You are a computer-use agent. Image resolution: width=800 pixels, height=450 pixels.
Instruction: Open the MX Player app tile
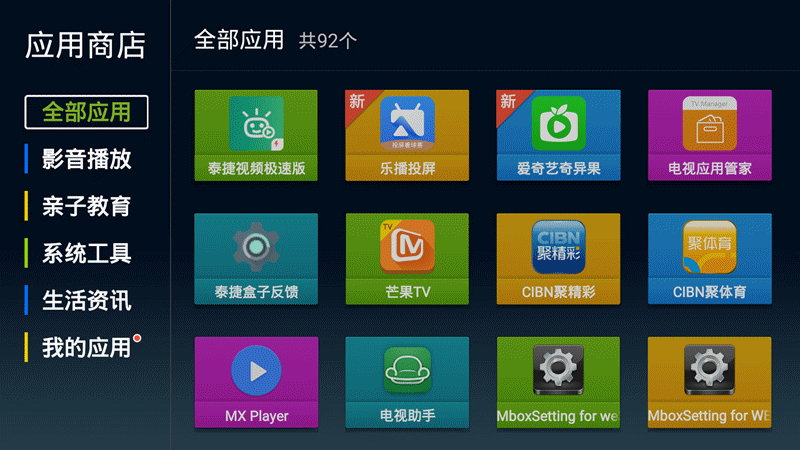[x=256, y=382]
